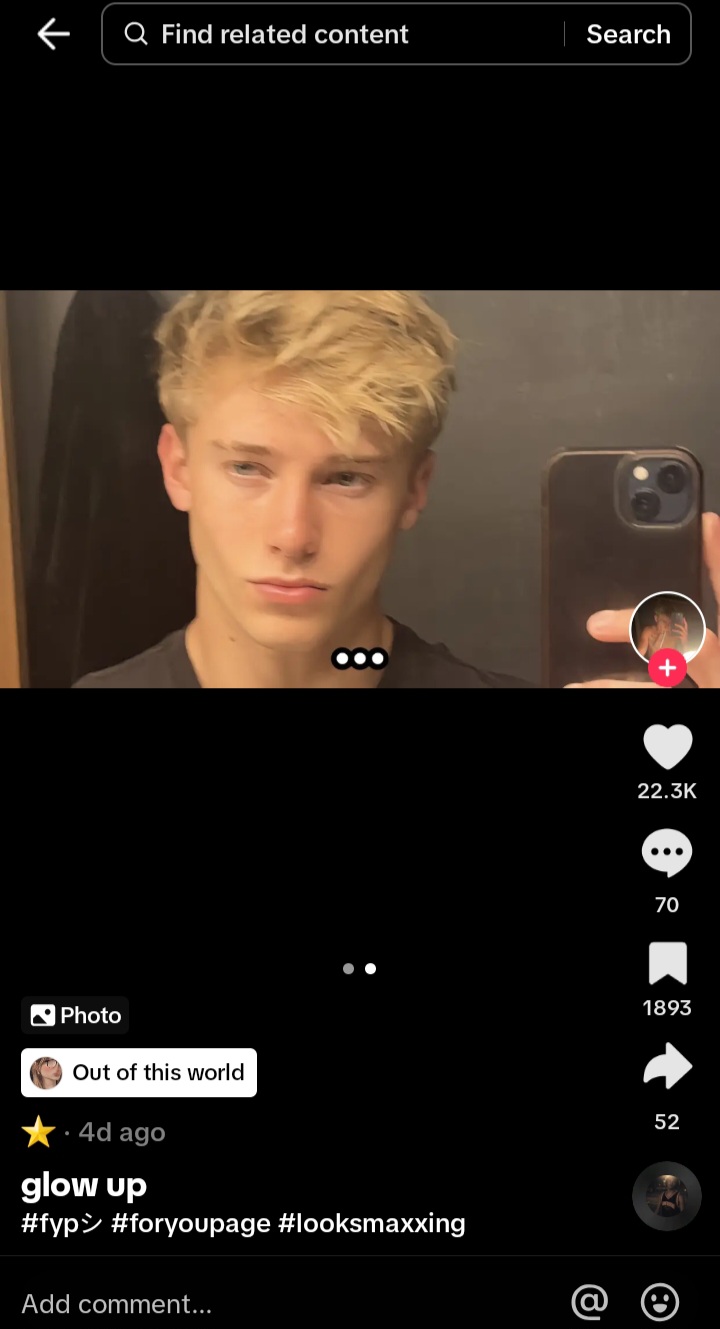720x1329 pixels.
Task: Open the #looksmaxxing hashtag
Action: [x=372, y=1223]
